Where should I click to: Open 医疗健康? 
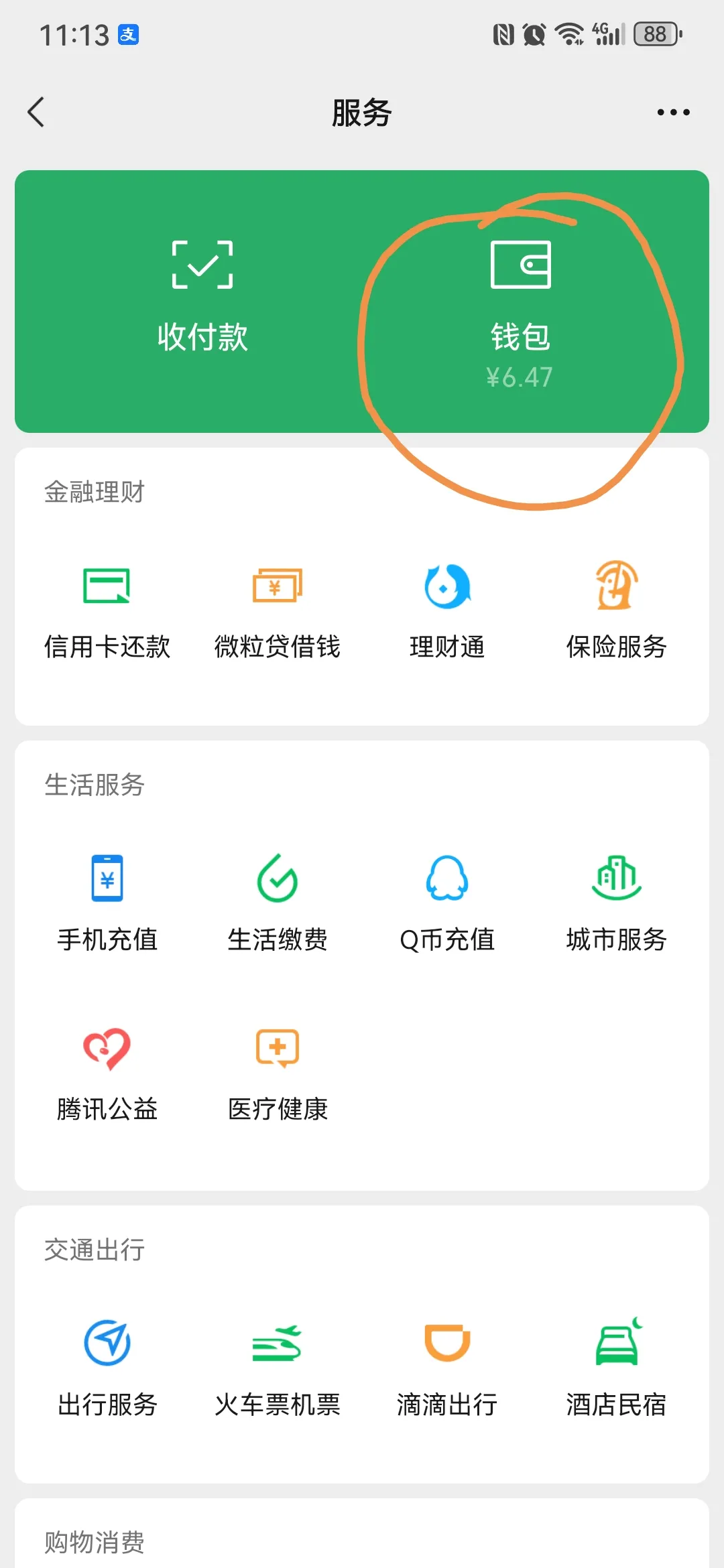click(278, 1072)
